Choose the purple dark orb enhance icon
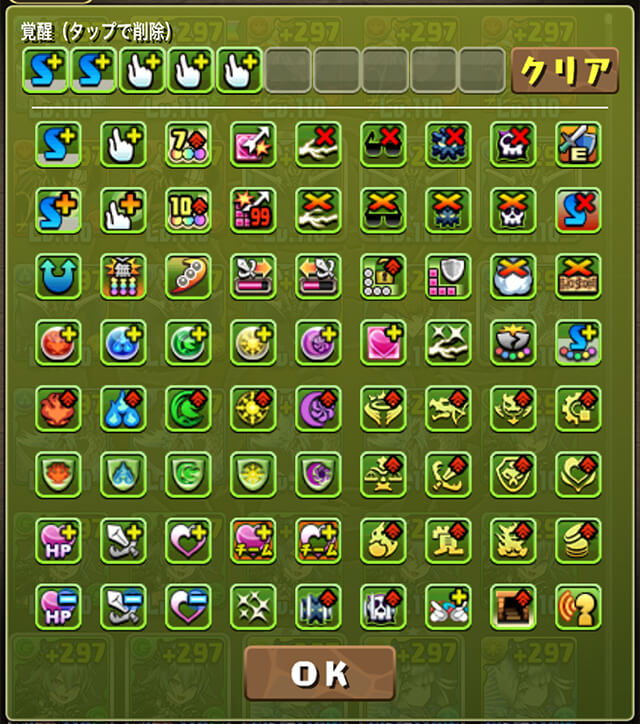The image size is (640, 724). pyautogui.click(x=318, y=343)
